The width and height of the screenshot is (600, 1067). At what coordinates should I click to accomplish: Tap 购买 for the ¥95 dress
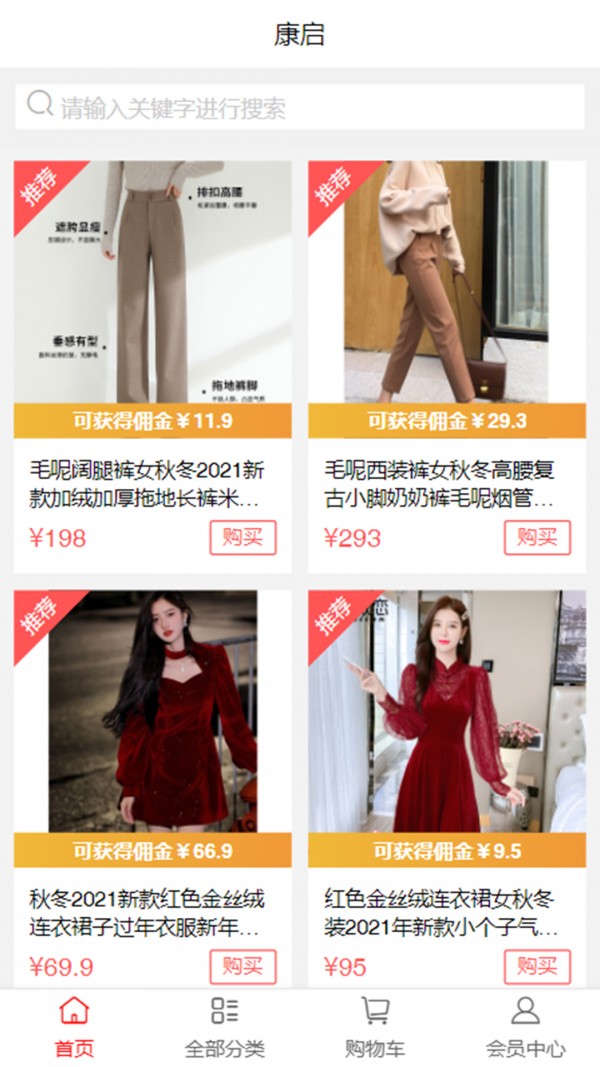click(537, 967)
